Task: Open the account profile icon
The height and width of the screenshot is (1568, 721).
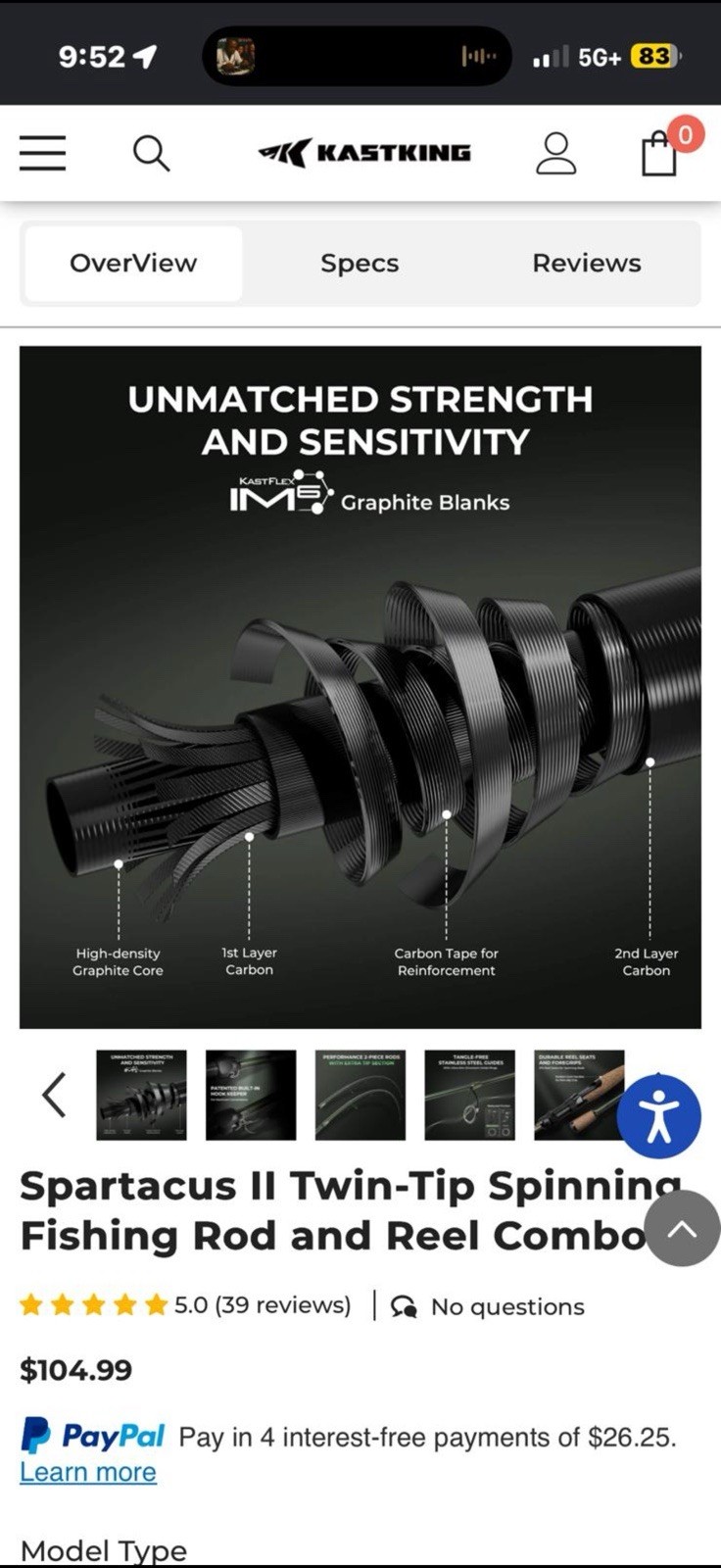Action: pos(556,153)
